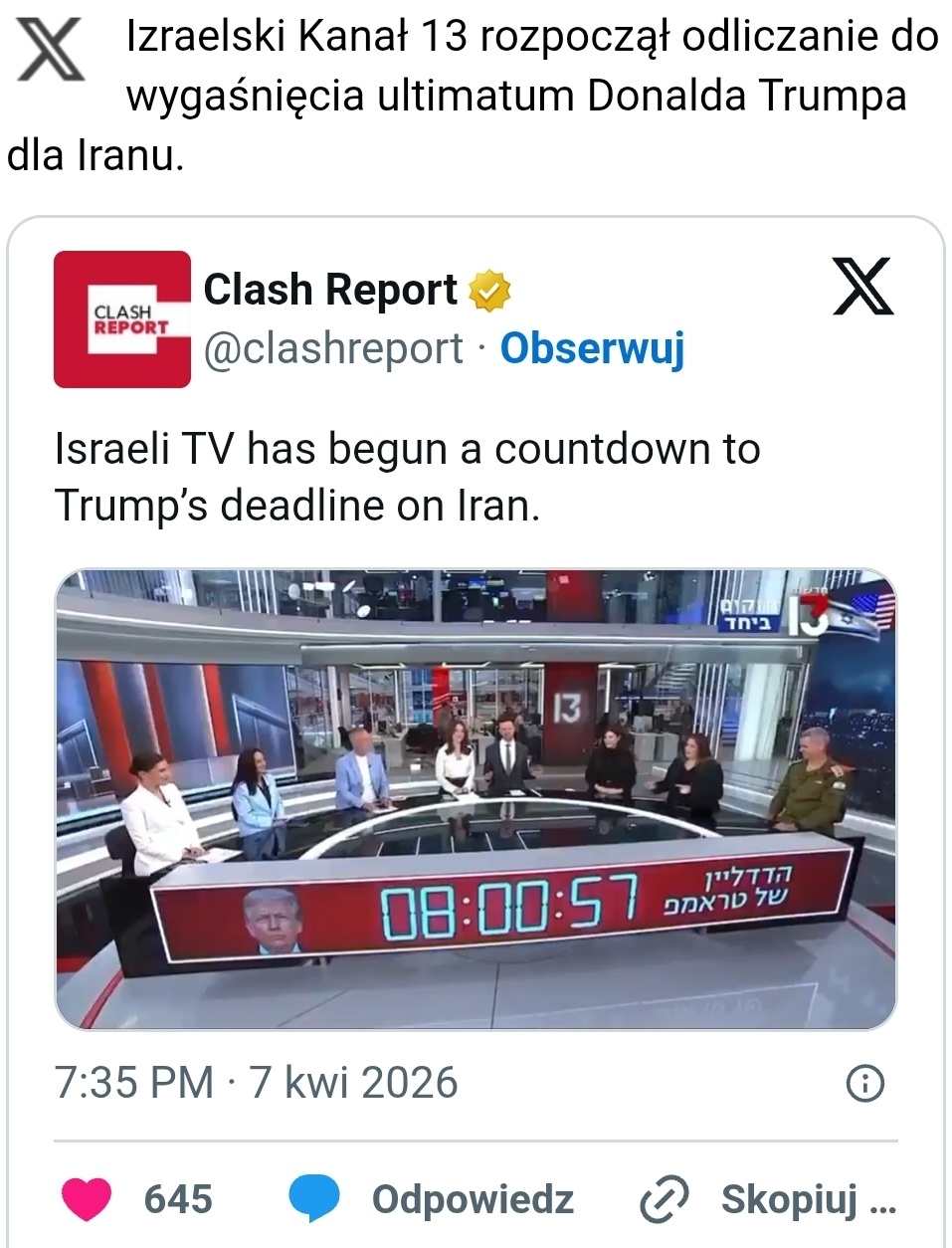View tweet info icon
Screen dimensions: 952x1248
863,1083
